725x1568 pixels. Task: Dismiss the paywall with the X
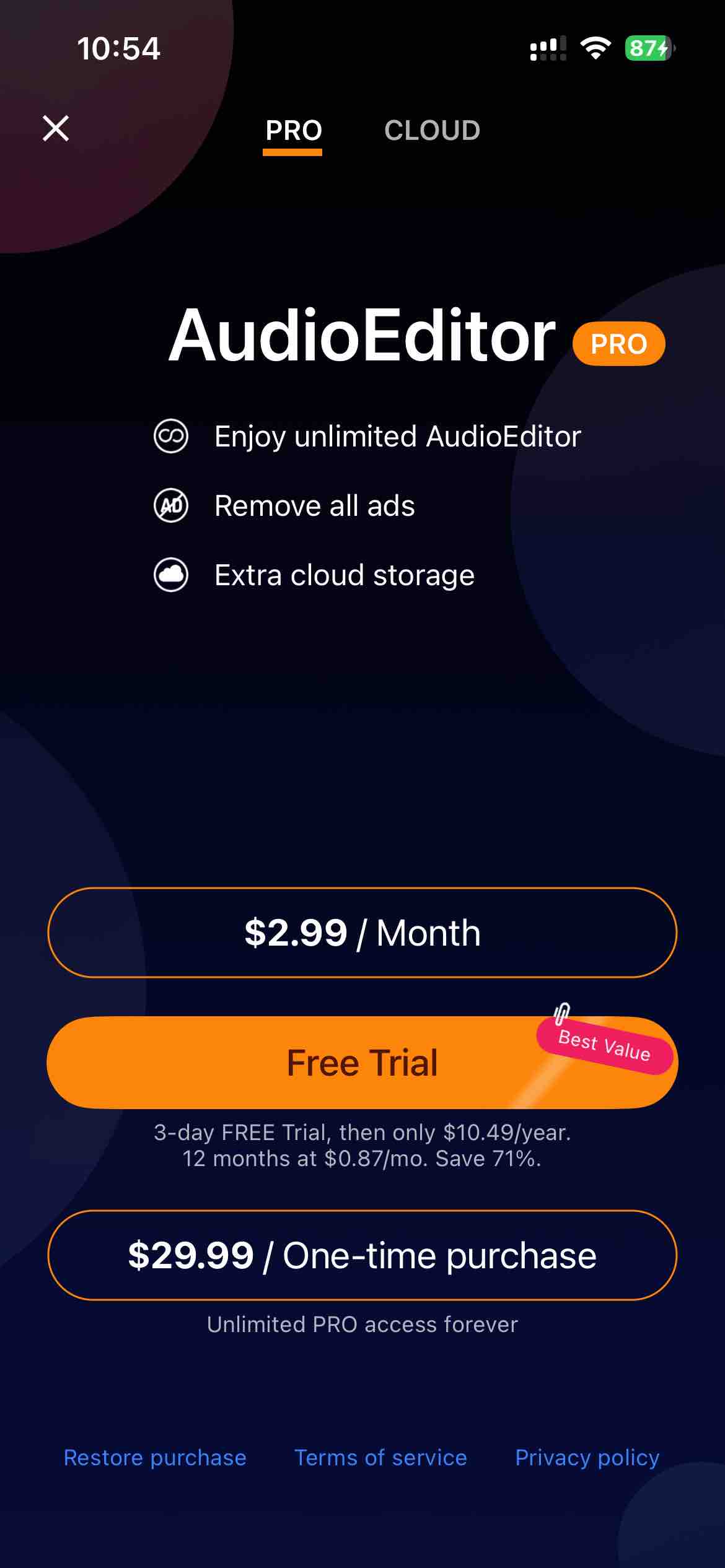[55, 129]
